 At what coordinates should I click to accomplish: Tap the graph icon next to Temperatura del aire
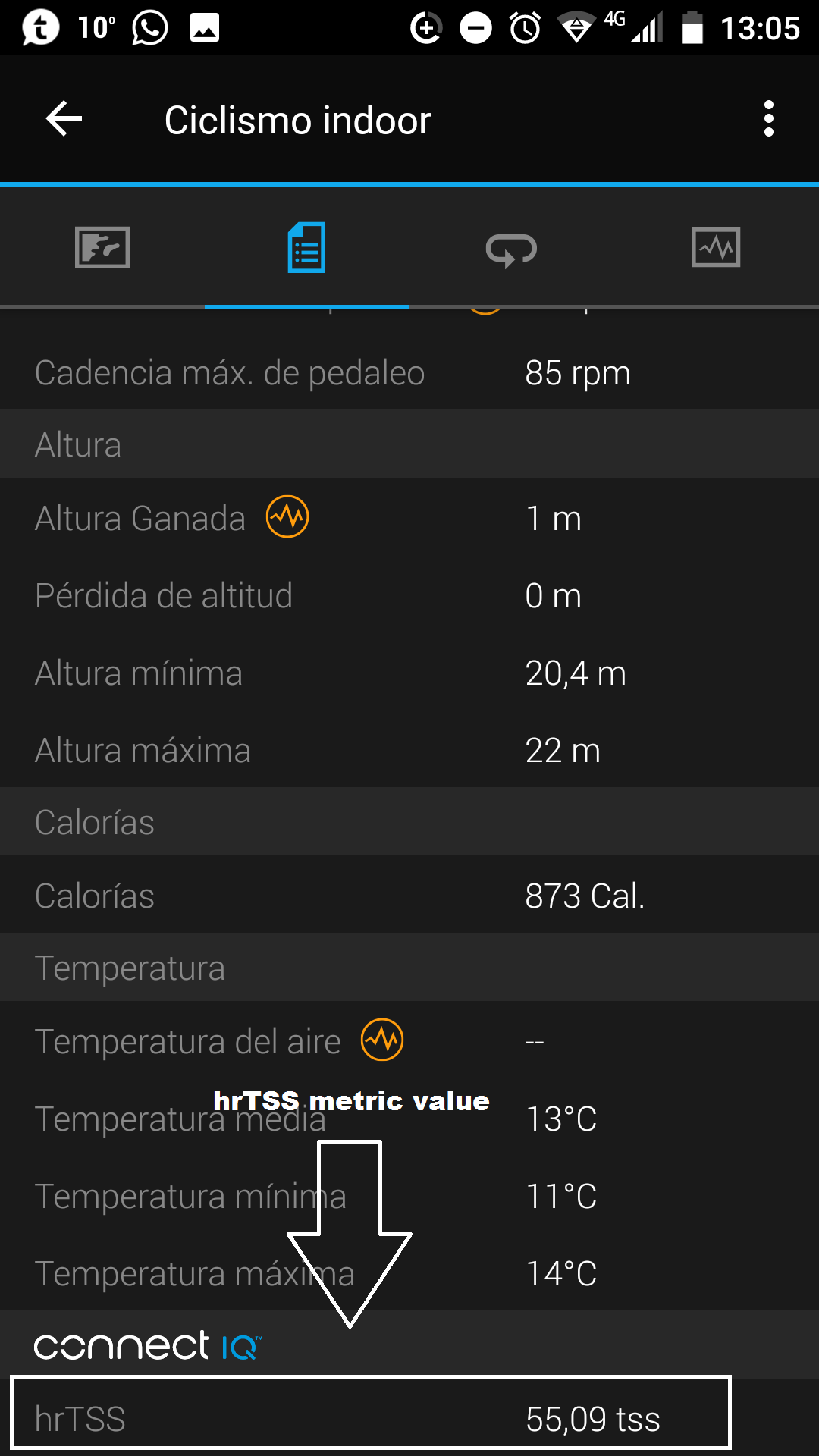coord(382,1040)
